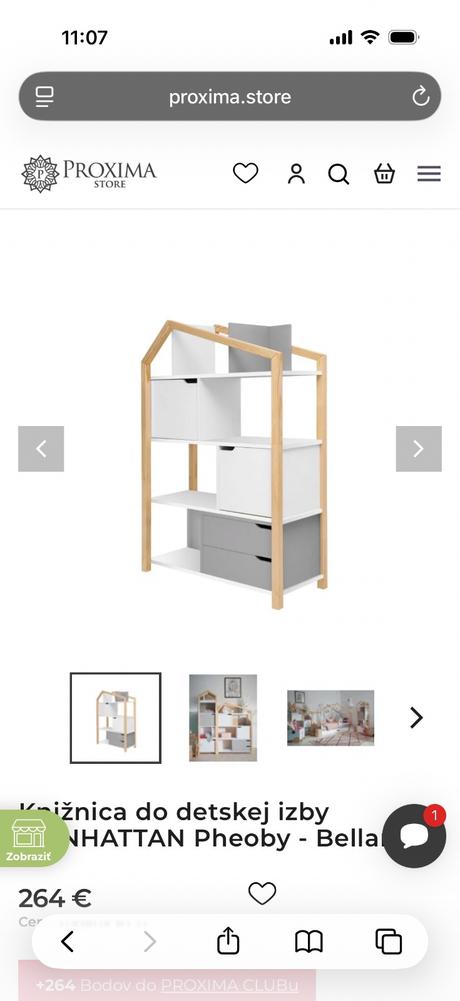460x1001 pixels.
Task: Open the shopping basket
Action: [x=384, y=173]
